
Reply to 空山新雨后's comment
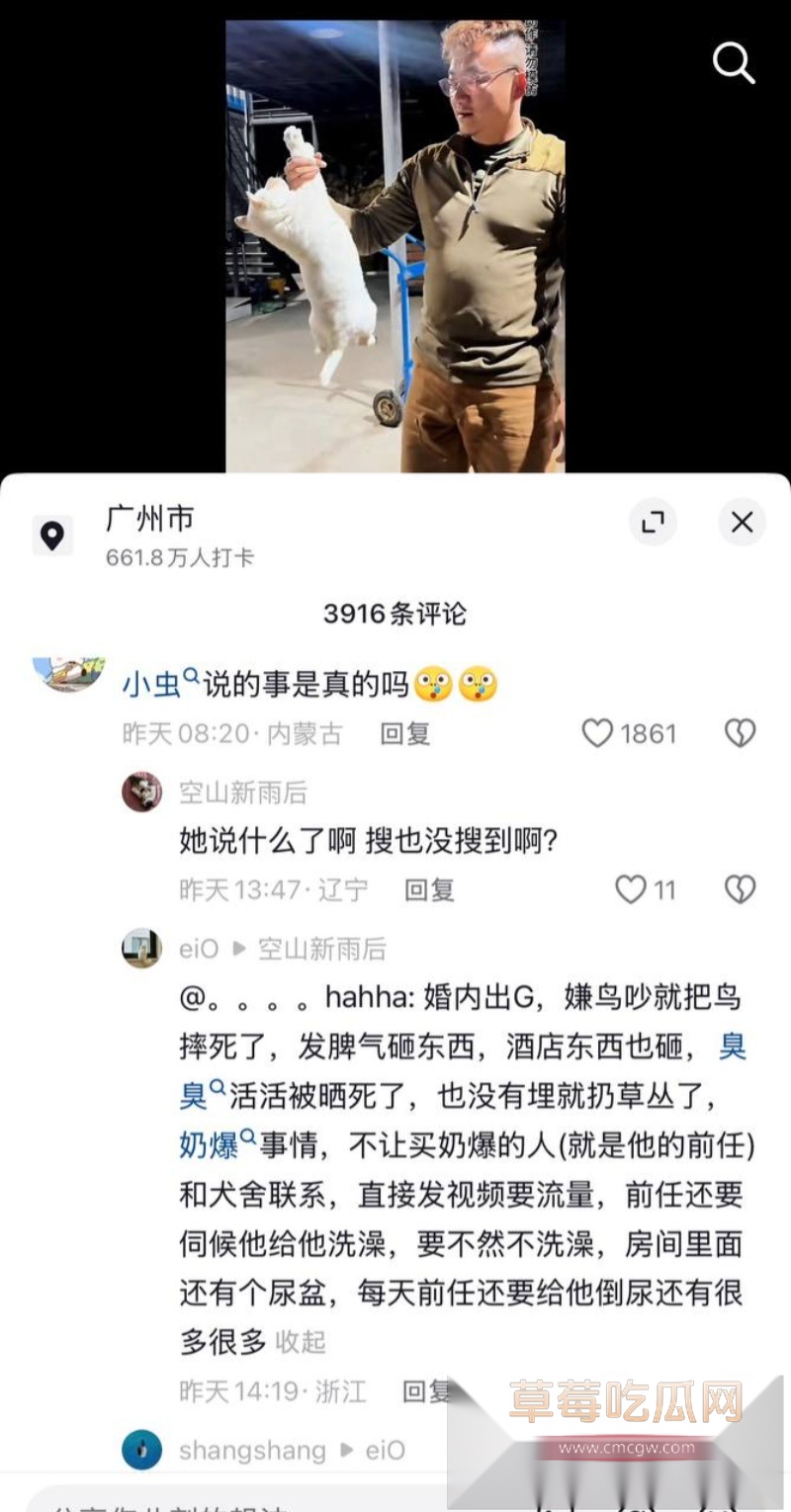click(x=429, y=889)
